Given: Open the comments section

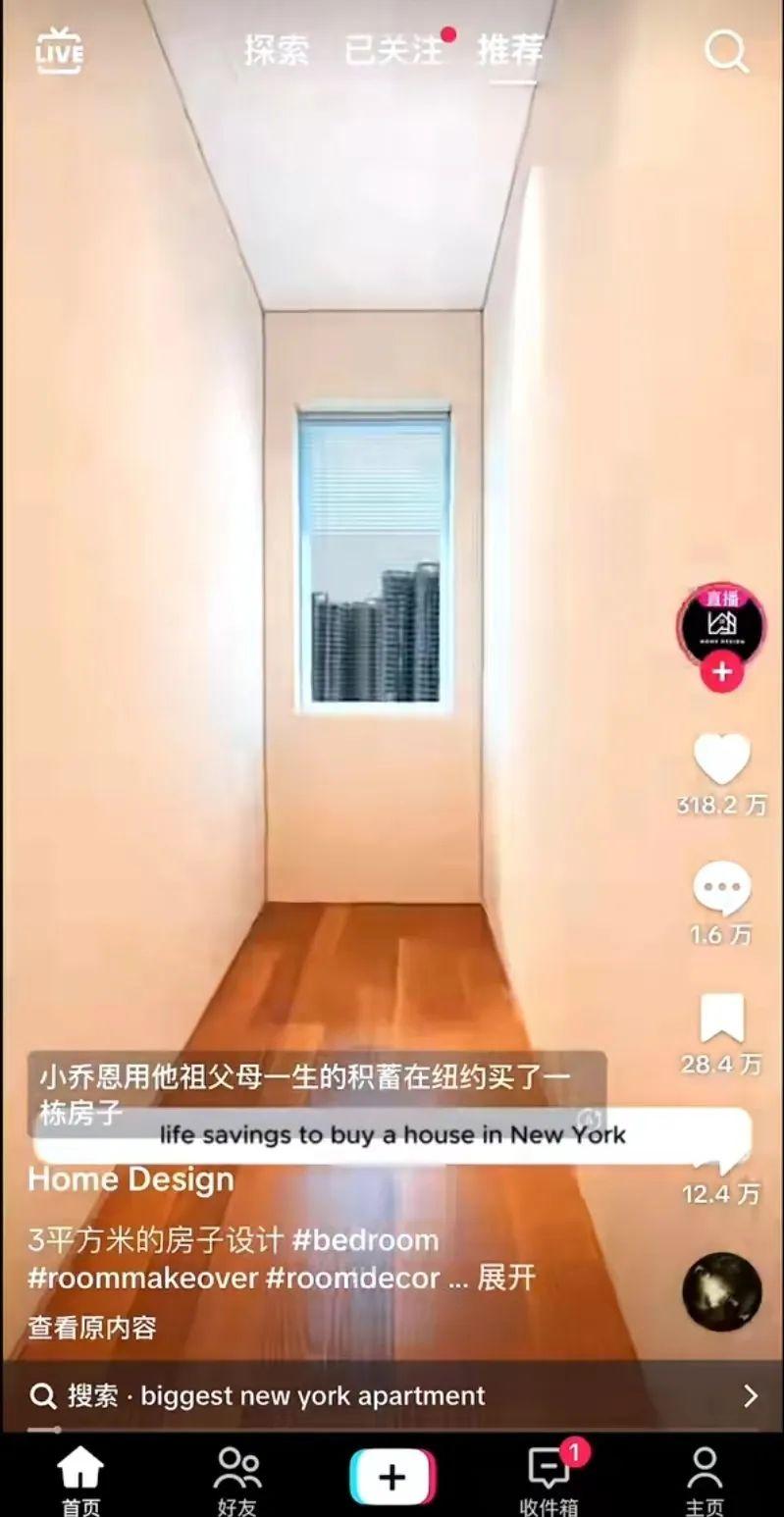Looking at the screenshot, I should coord(721,891).
